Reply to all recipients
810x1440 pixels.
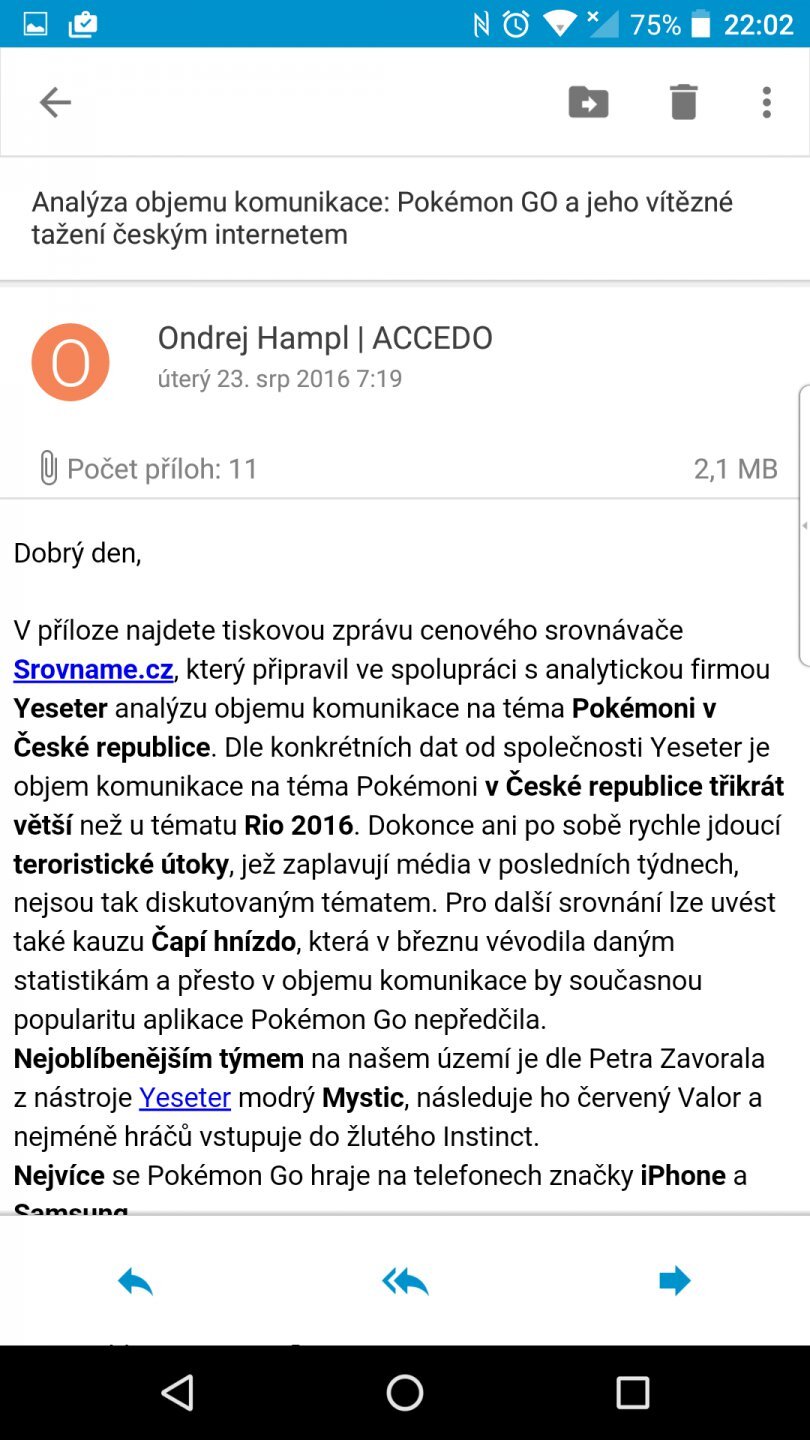pyautogui.click(x=405, y=1281)
